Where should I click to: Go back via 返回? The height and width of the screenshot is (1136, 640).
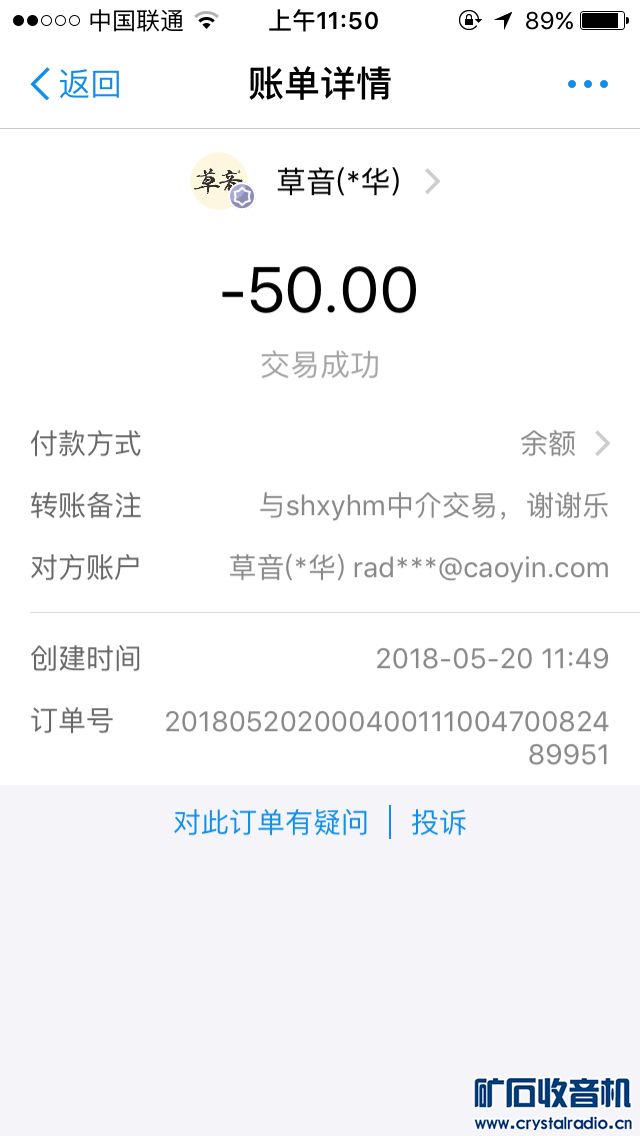point(76,84)
